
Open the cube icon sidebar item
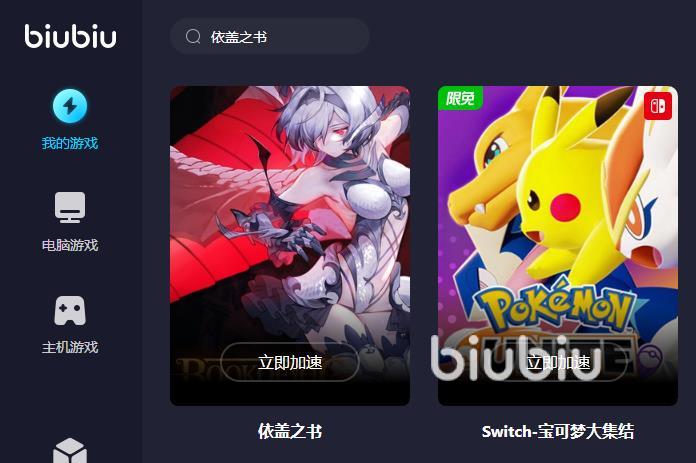tap(70, 451)
